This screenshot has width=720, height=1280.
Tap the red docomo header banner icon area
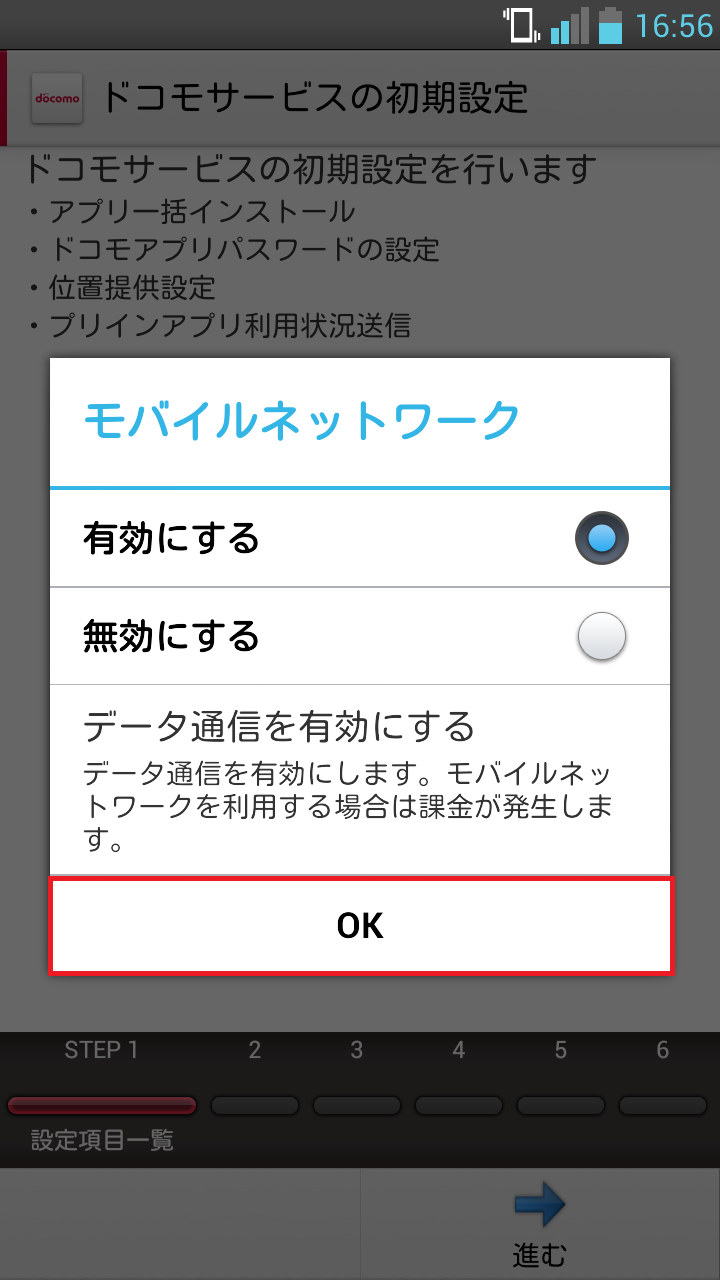pyautogui.click(x=57, y=97)
